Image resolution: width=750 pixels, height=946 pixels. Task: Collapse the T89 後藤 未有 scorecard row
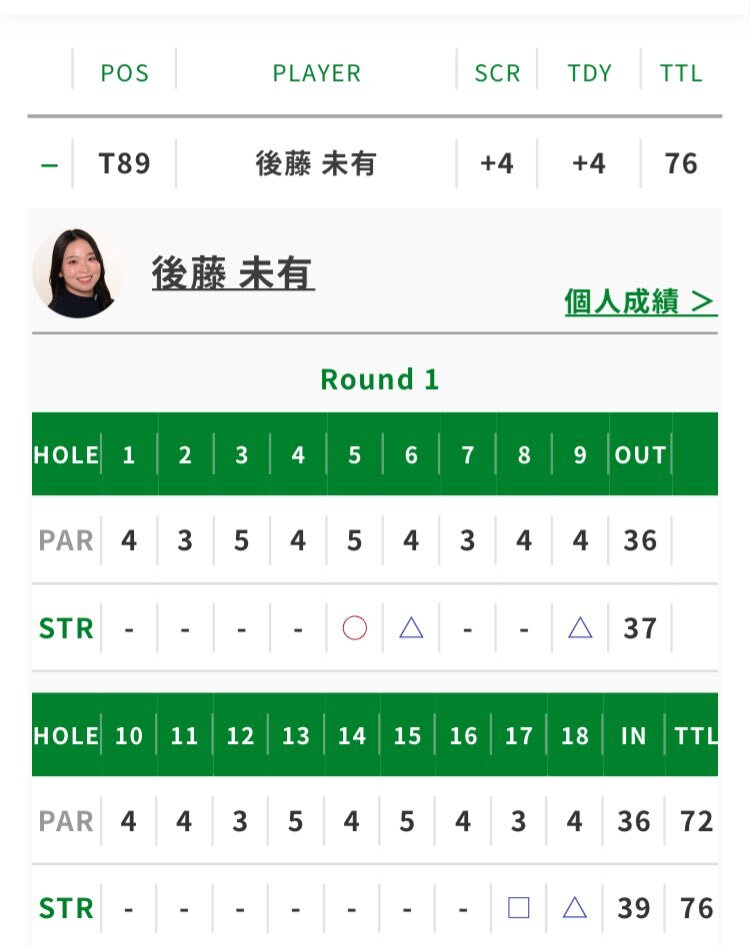tap(49, 164)
